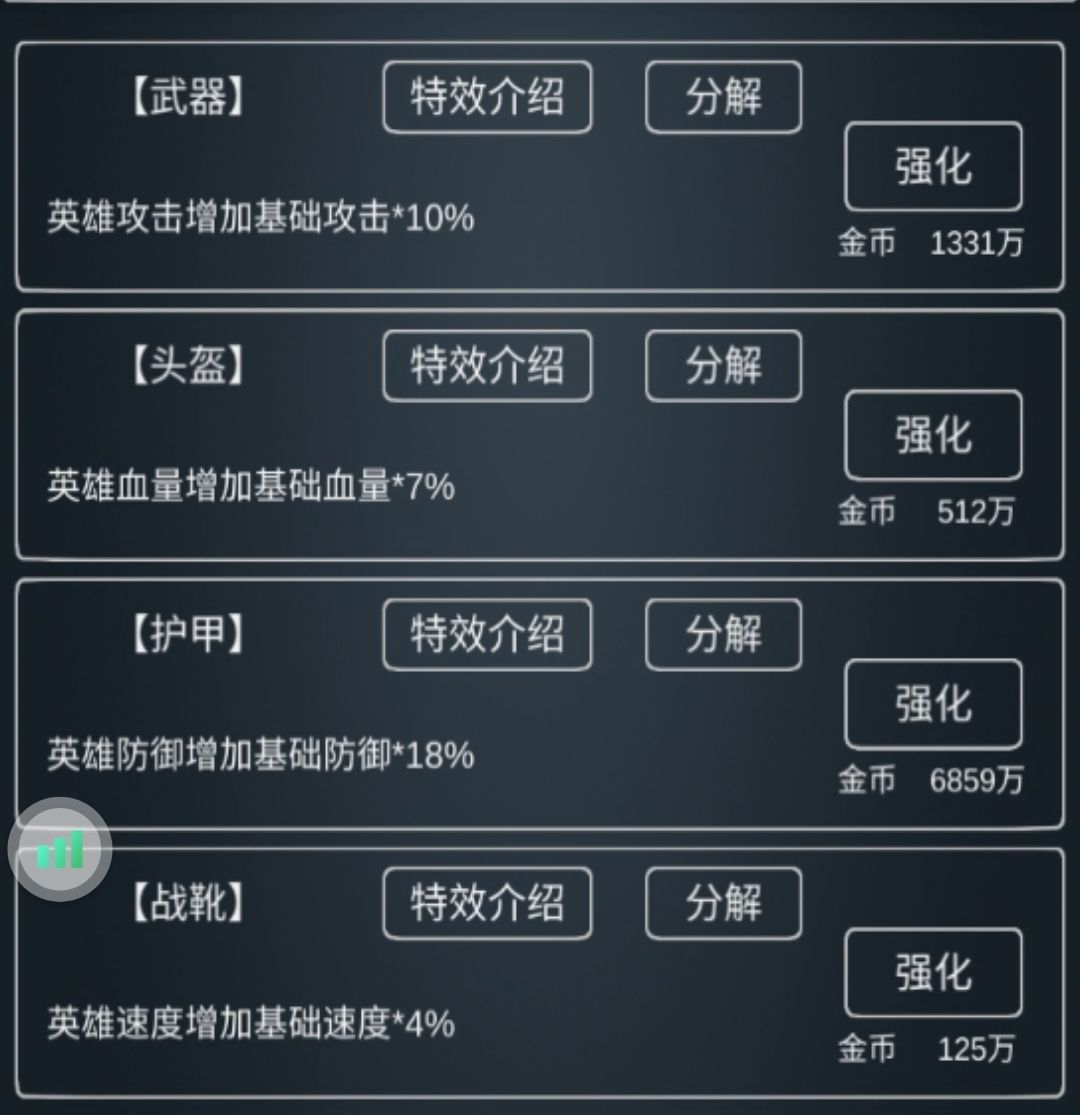Click the 强化 button for 头盔
Screen dimensions: 1080x1115
tap(932, 435)
